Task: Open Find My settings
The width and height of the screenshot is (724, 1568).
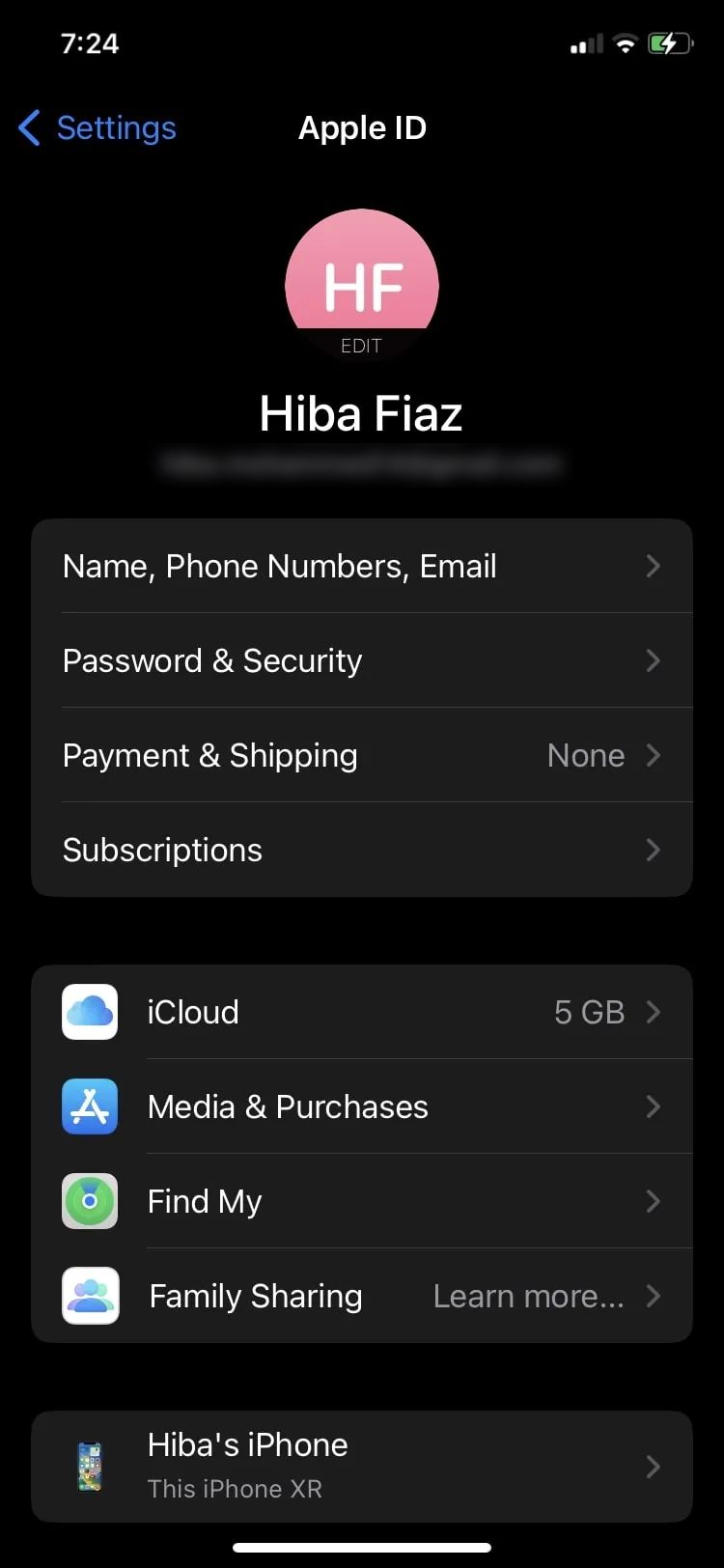Action: point(361,1201)
